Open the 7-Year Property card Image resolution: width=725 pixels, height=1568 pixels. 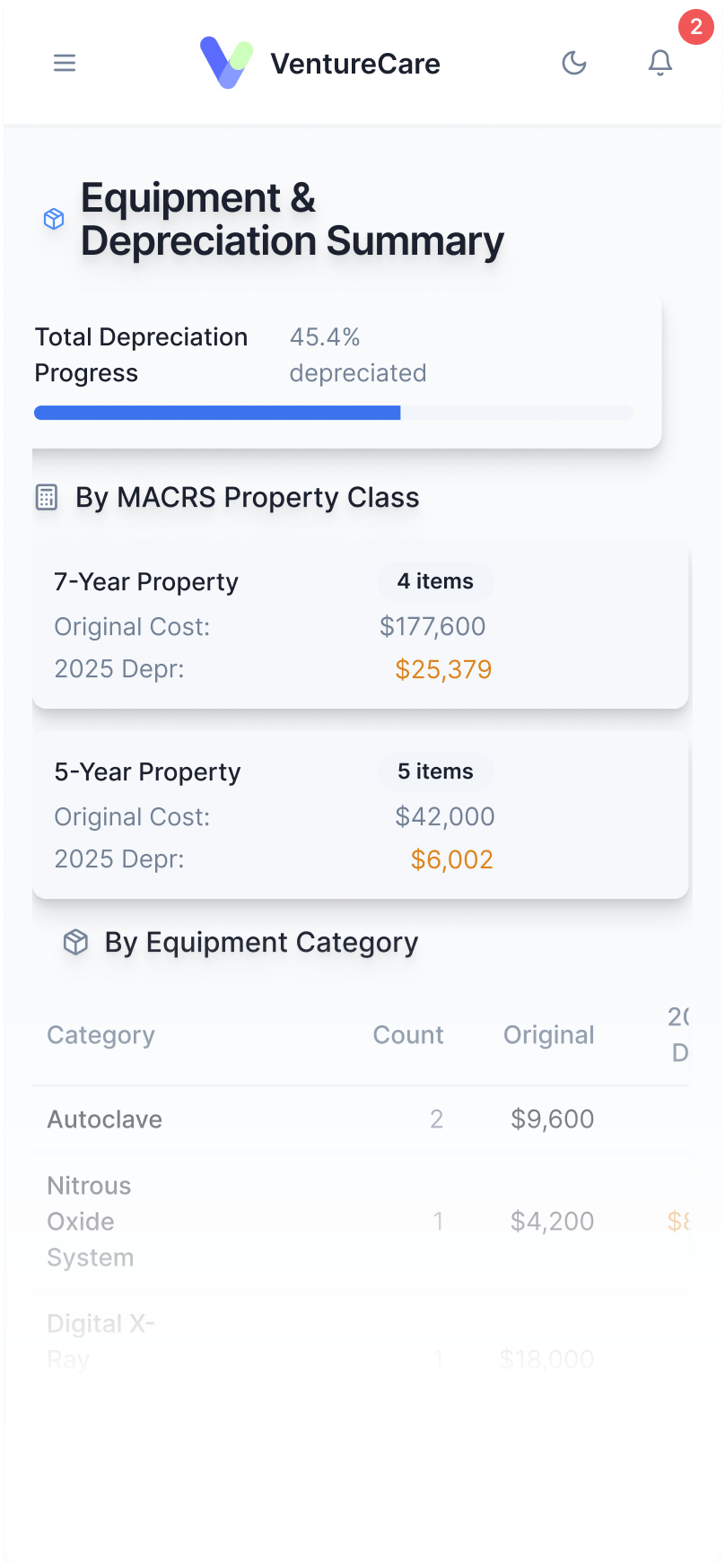tap(361, 624)
